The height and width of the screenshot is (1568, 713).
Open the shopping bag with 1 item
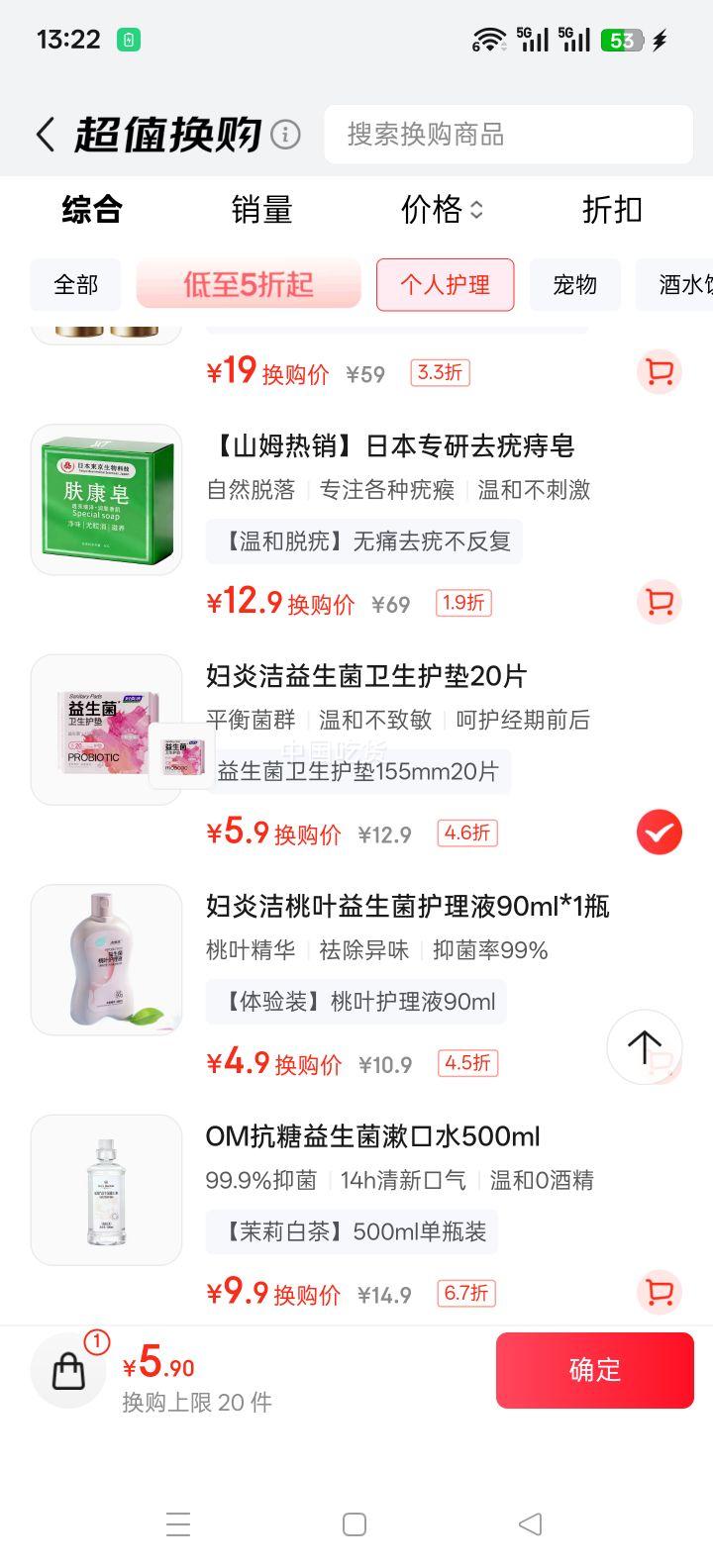pos(69,1370)
